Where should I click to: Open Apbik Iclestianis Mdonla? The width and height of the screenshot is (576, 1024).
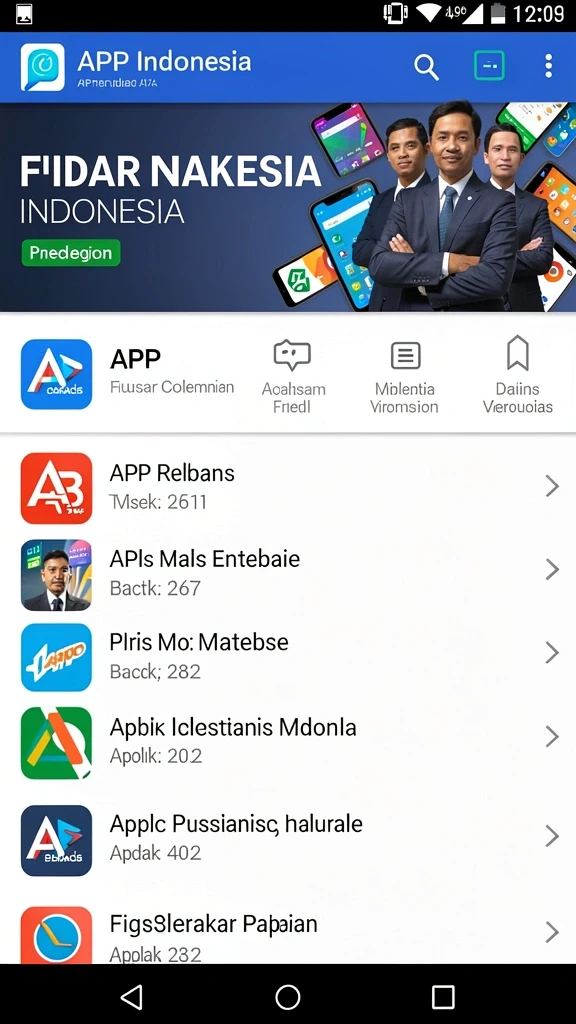288,741
